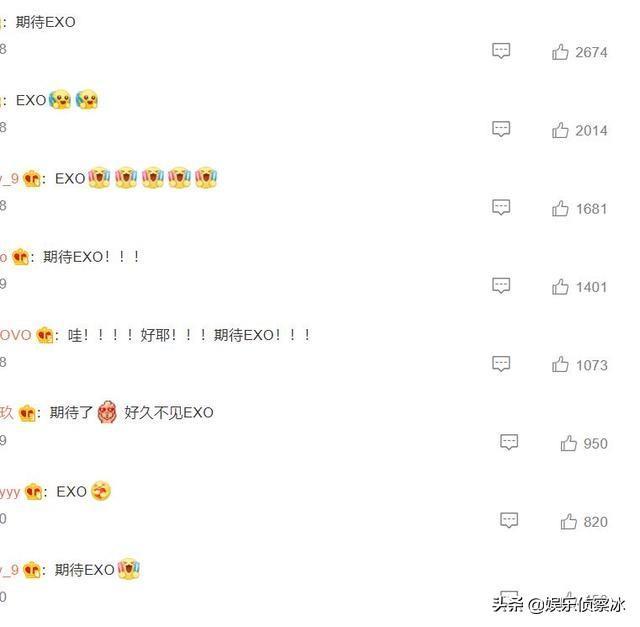Like the comment with 2014 likes
The height and width of the screenshot is (627, 640).
pos(560,130)
